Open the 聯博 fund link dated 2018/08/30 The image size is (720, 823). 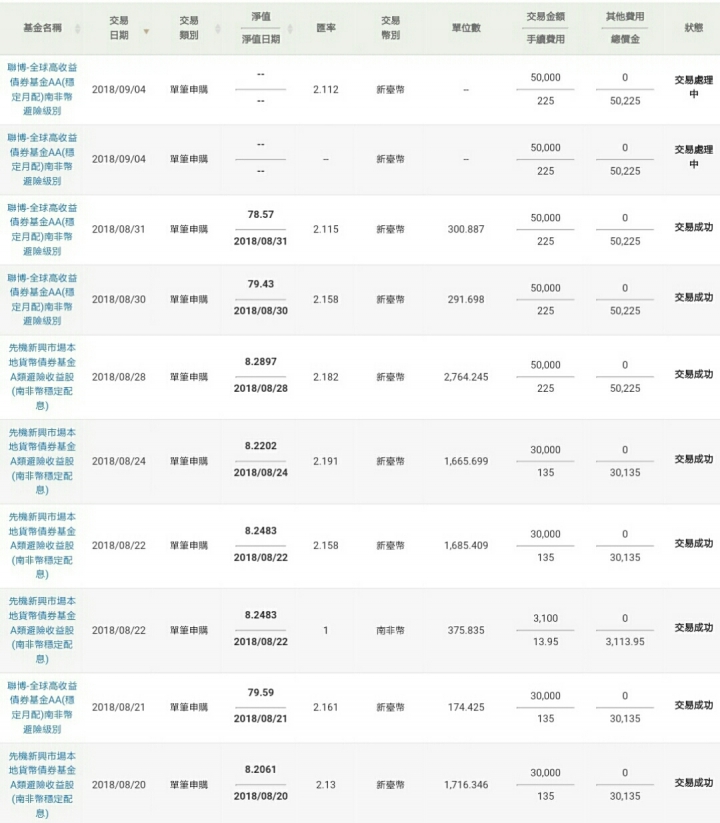click(x=42, y=299)
